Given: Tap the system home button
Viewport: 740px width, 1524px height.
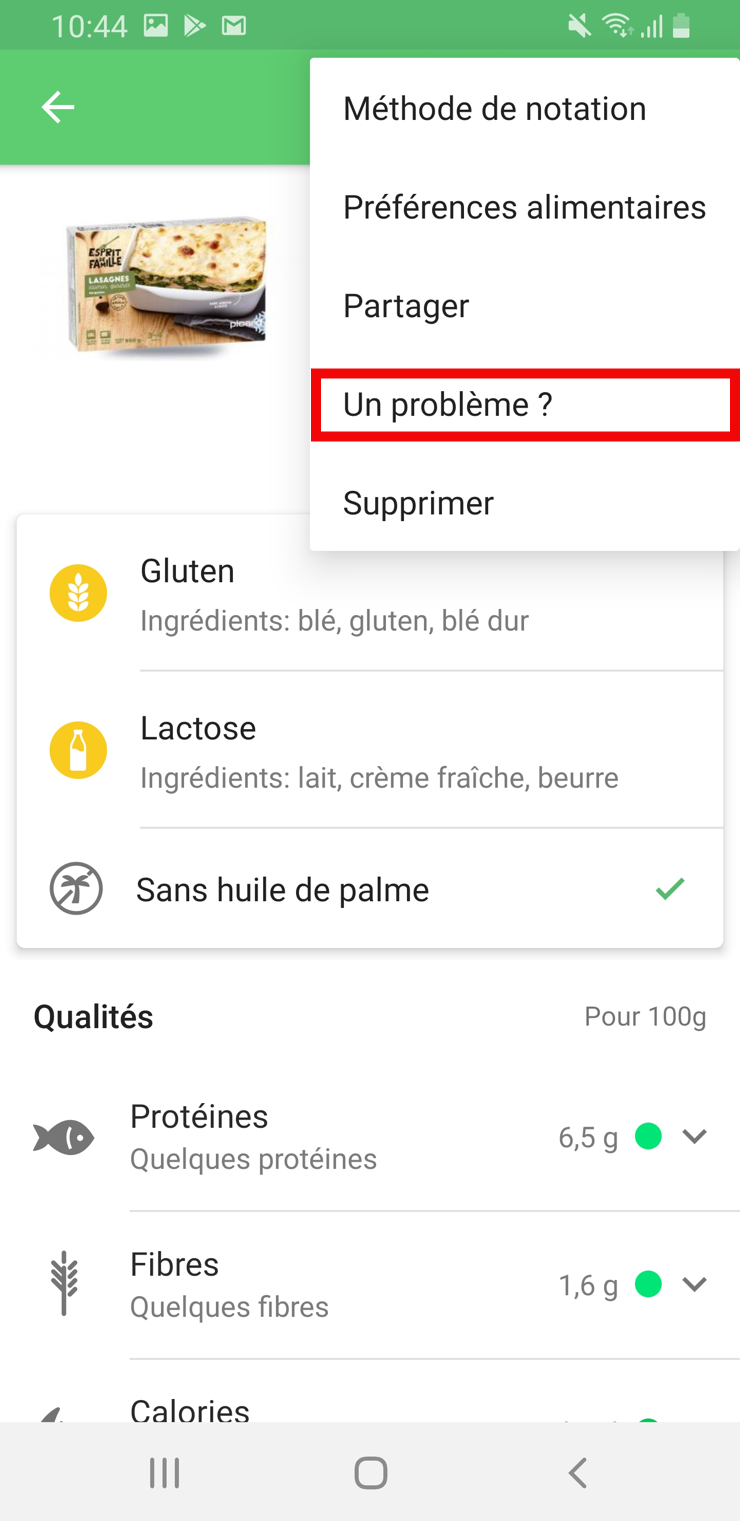Looking at the screenshot, I should pos(370,1472).
